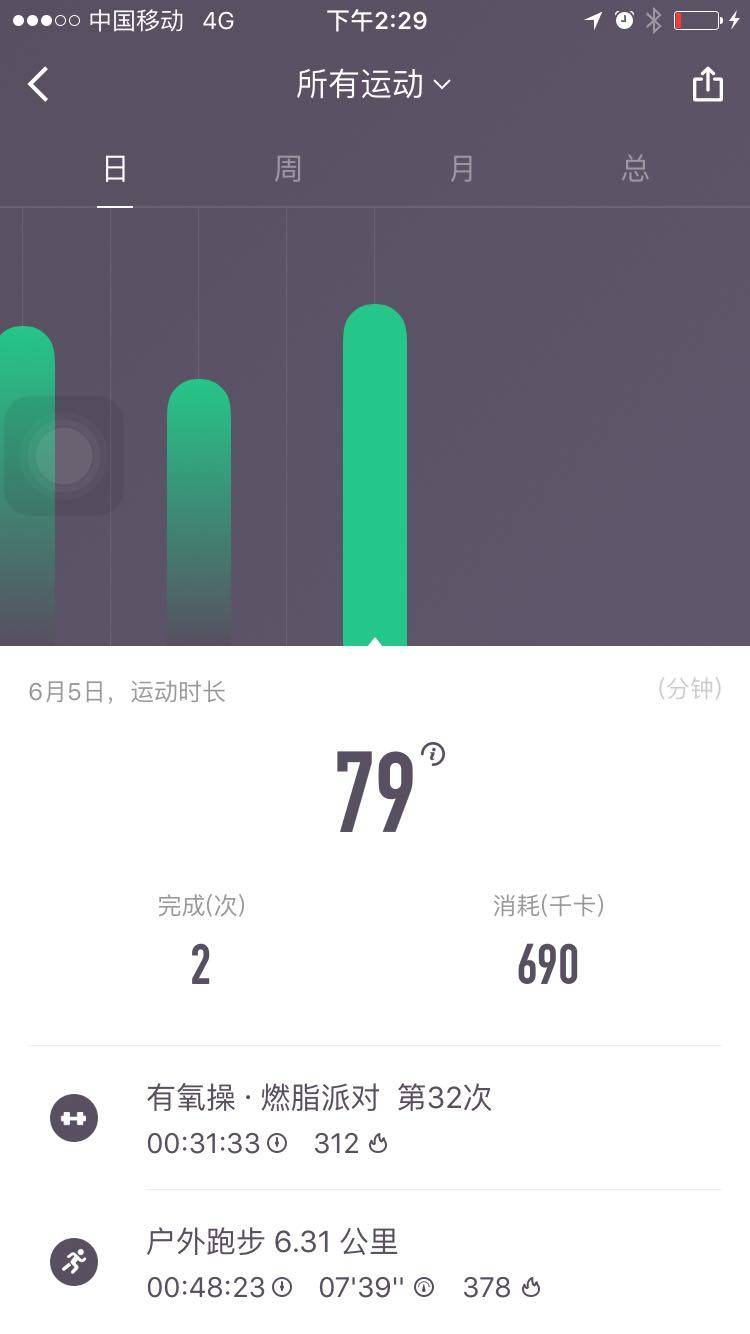Image resolution: width=750 pixels, height=1334 pixels.
Task: Tap the info icon next to 79
Action: point(433,754)
